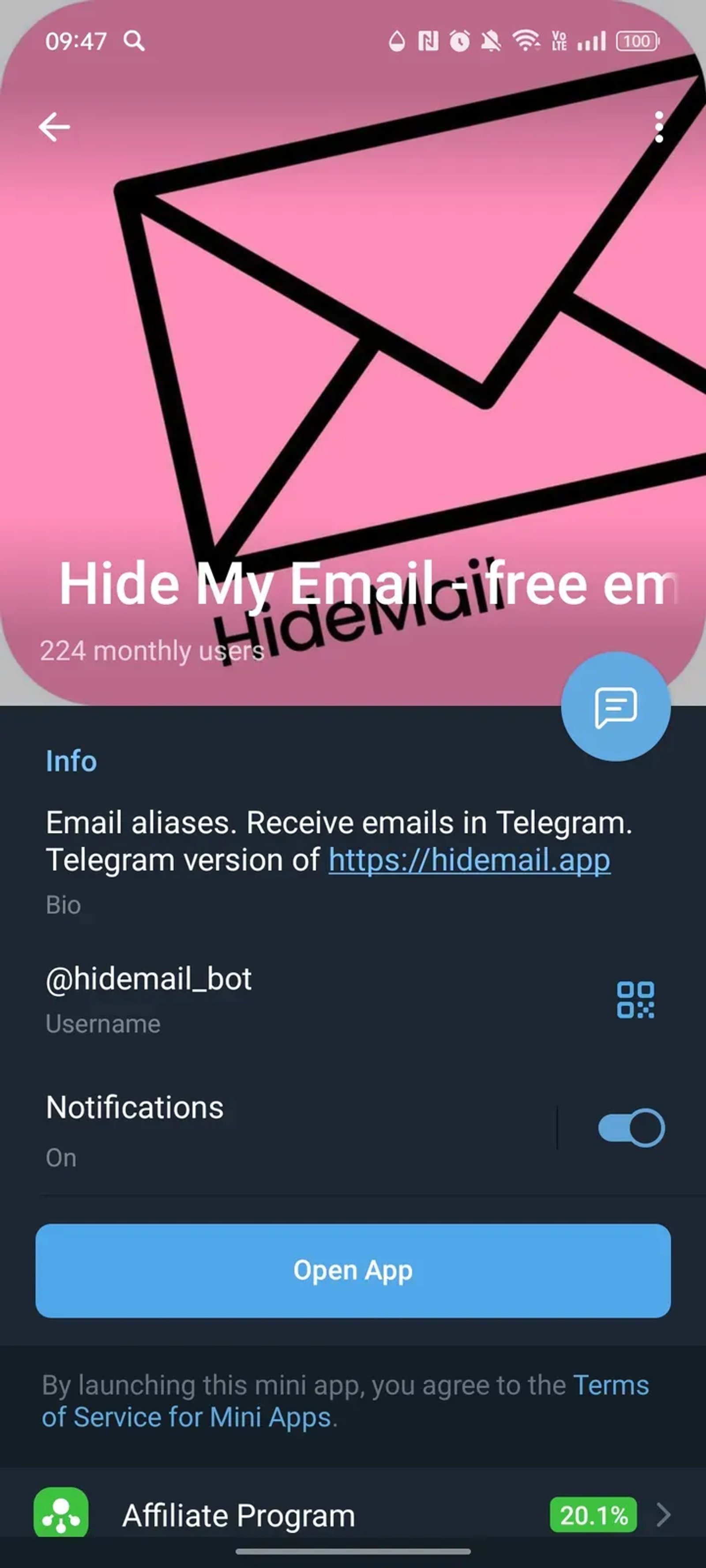Open the https://hidemail.app link
This screenshot has height=1568, width=706.
[469, 859]
